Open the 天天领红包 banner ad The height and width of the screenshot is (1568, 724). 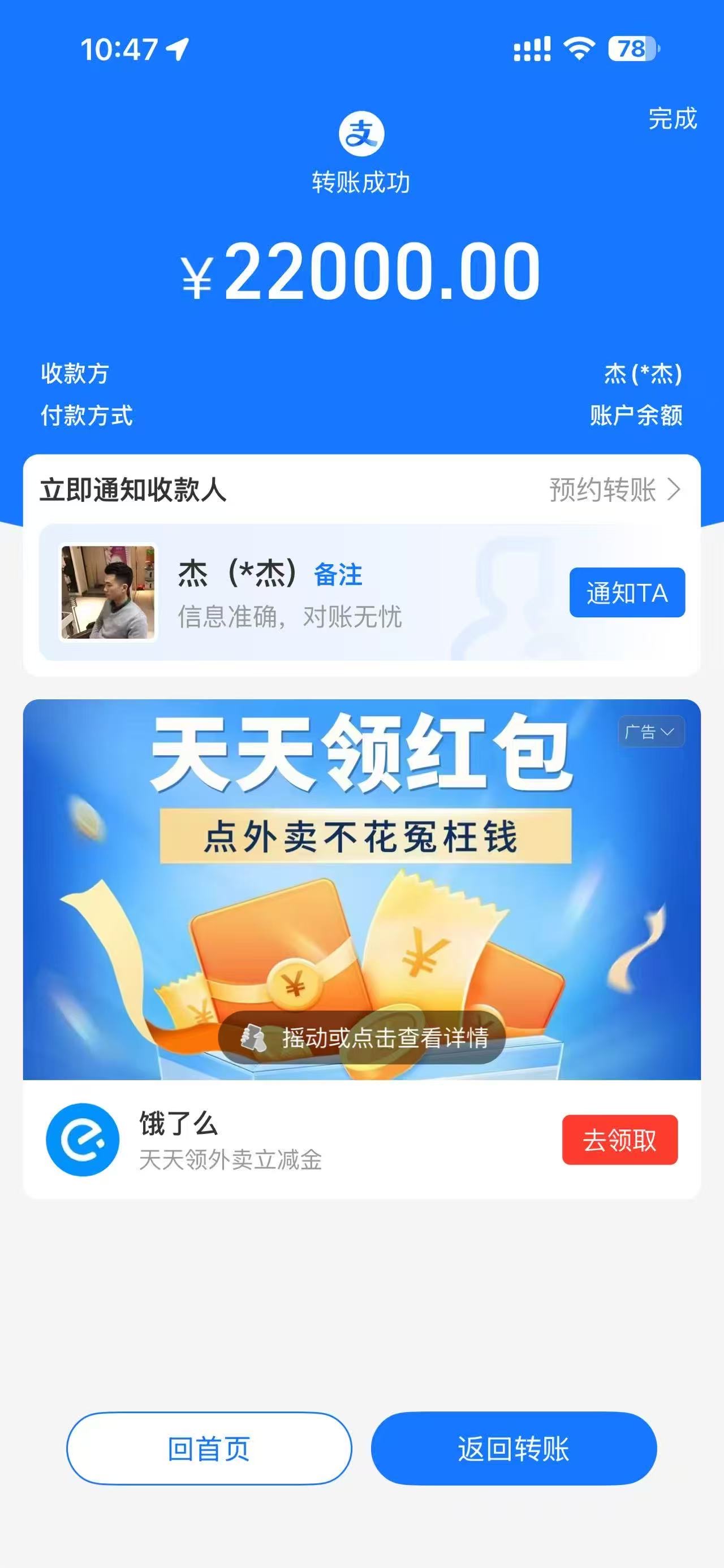pos(361,889)
